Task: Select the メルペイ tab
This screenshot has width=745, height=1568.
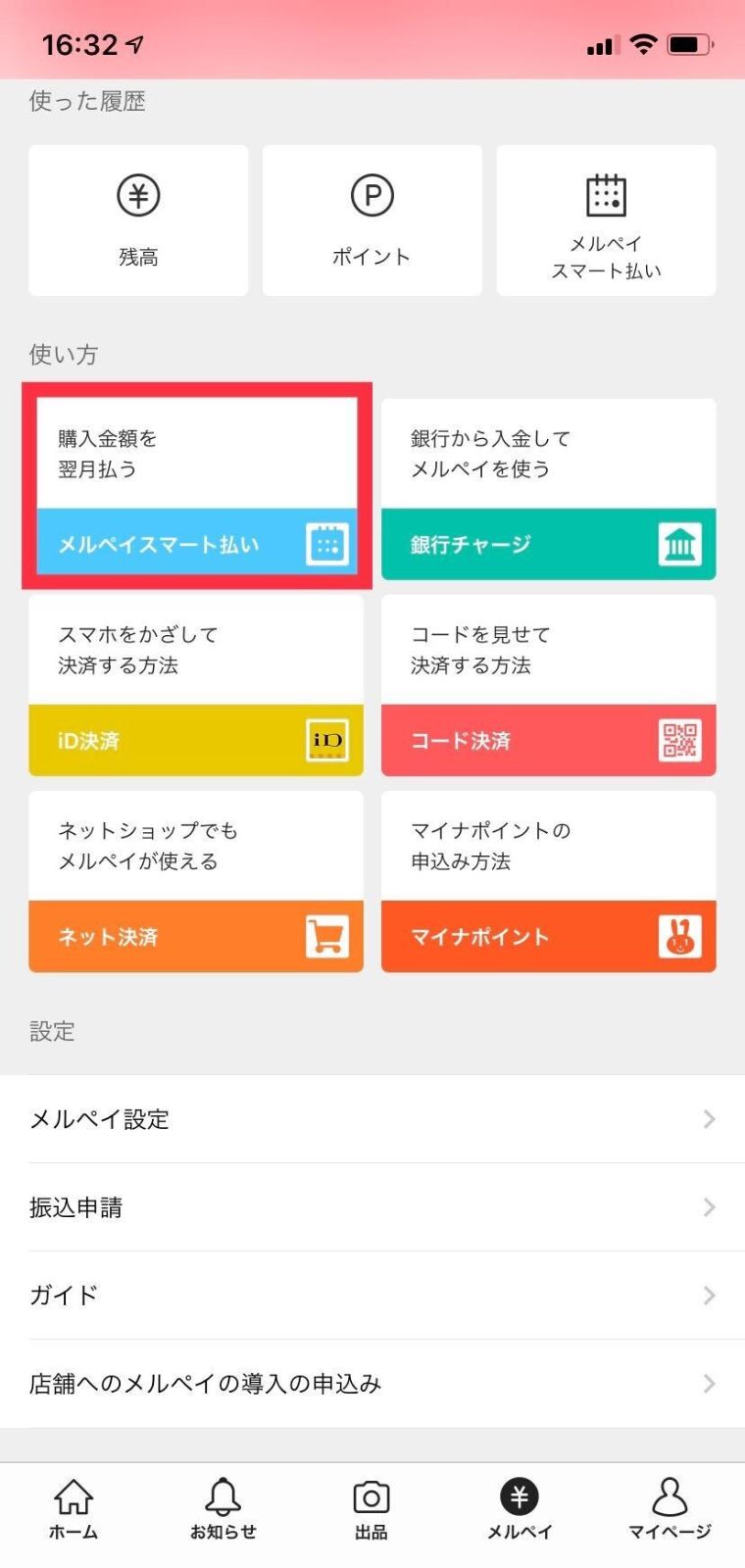Action: coord(520,1509)
